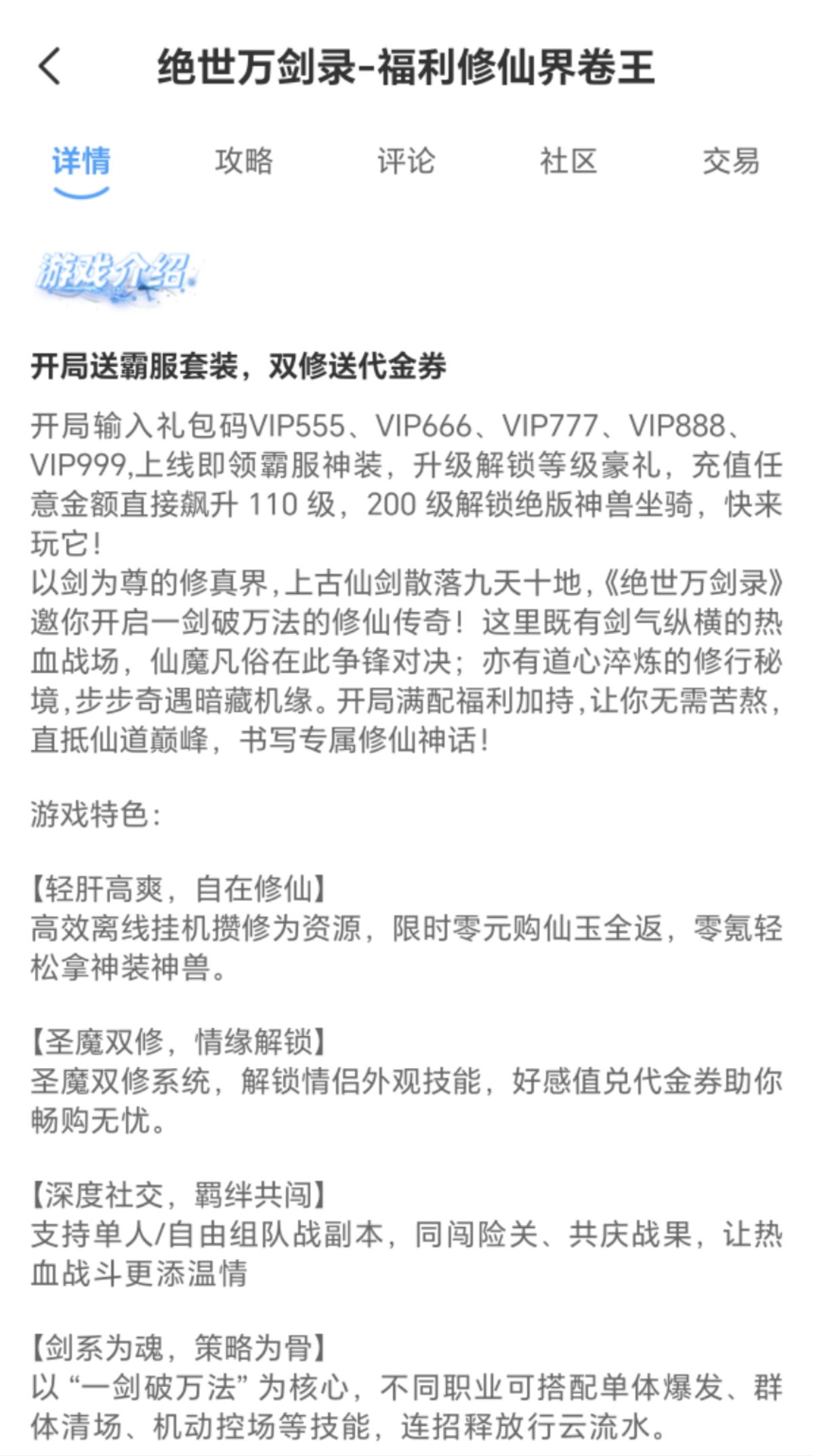Open the 评论 tab
The image size is (813, 1456).
[406, 162]
